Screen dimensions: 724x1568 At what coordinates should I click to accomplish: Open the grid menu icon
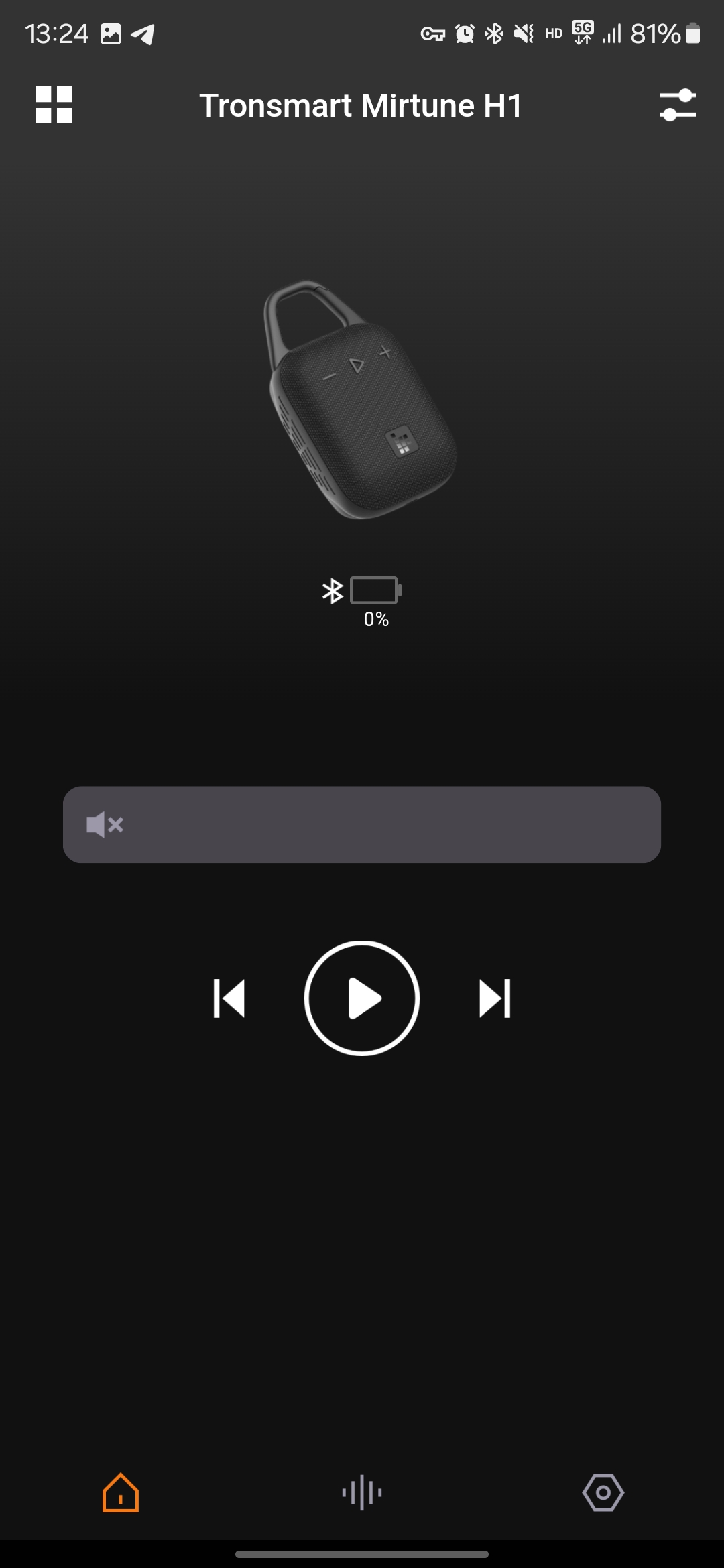(x=54, y=105)
